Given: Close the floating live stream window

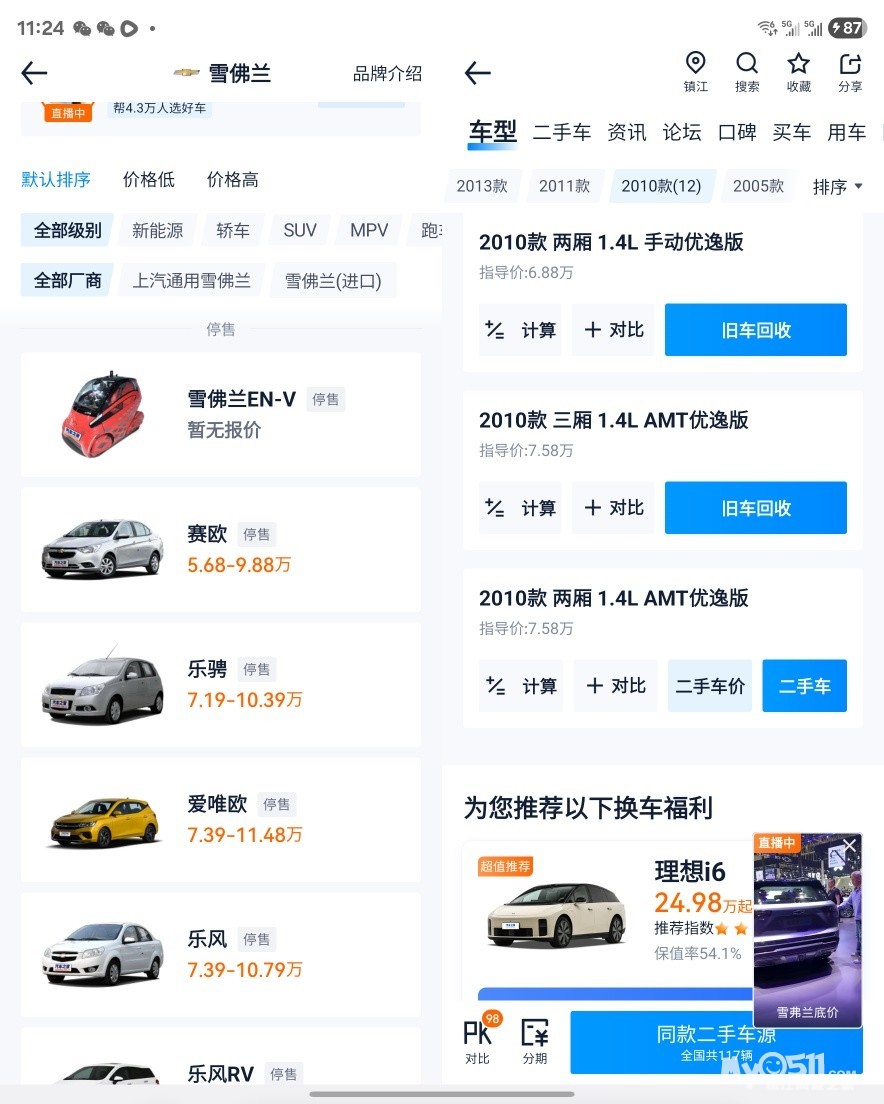Looking at the screenshot, I should (850, 846).
